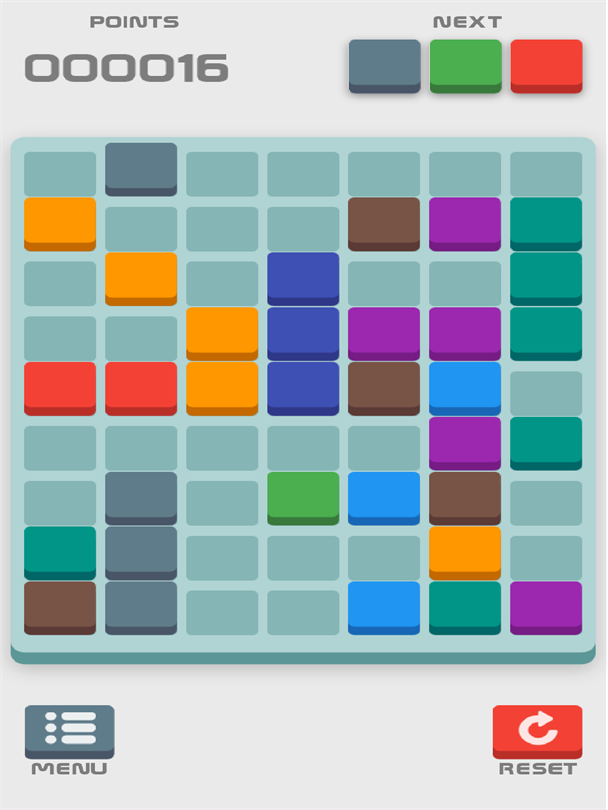Select the brown block between indigo and blue blocks
This screenshot has width=608, height=810.
pos(384,387)
